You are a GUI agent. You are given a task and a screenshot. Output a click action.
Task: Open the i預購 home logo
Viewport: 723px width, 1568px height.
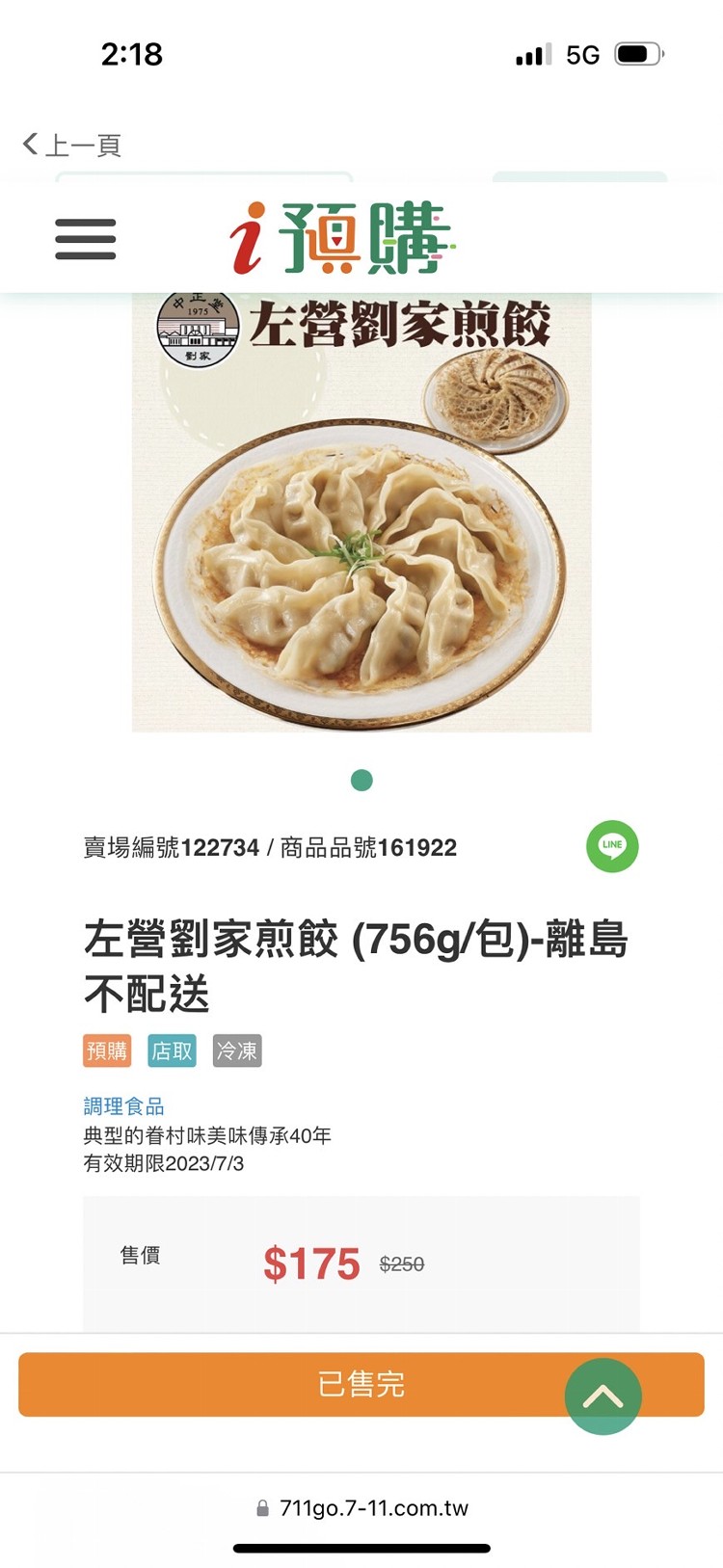click(341, 238)
